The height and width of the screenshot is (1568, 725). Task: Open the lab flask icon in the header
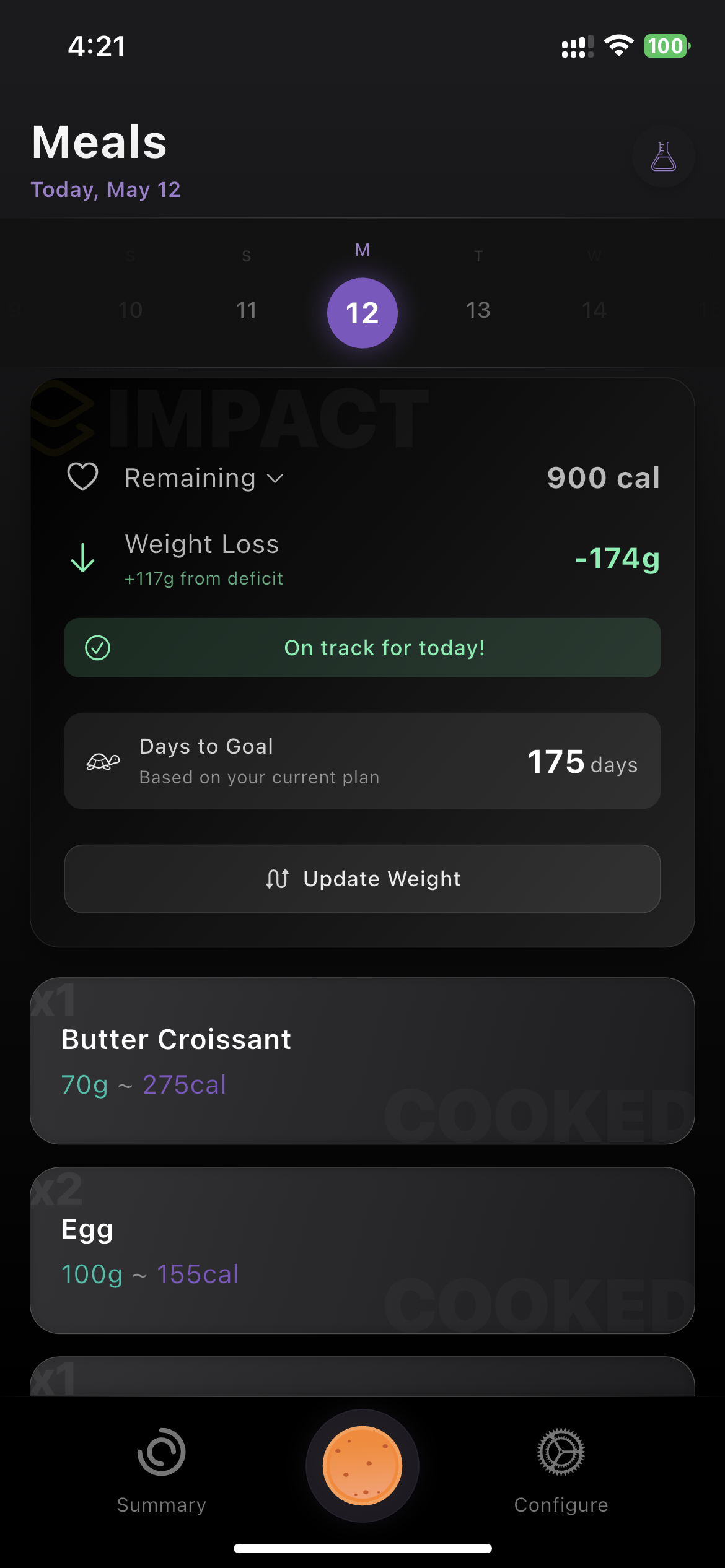662,157
